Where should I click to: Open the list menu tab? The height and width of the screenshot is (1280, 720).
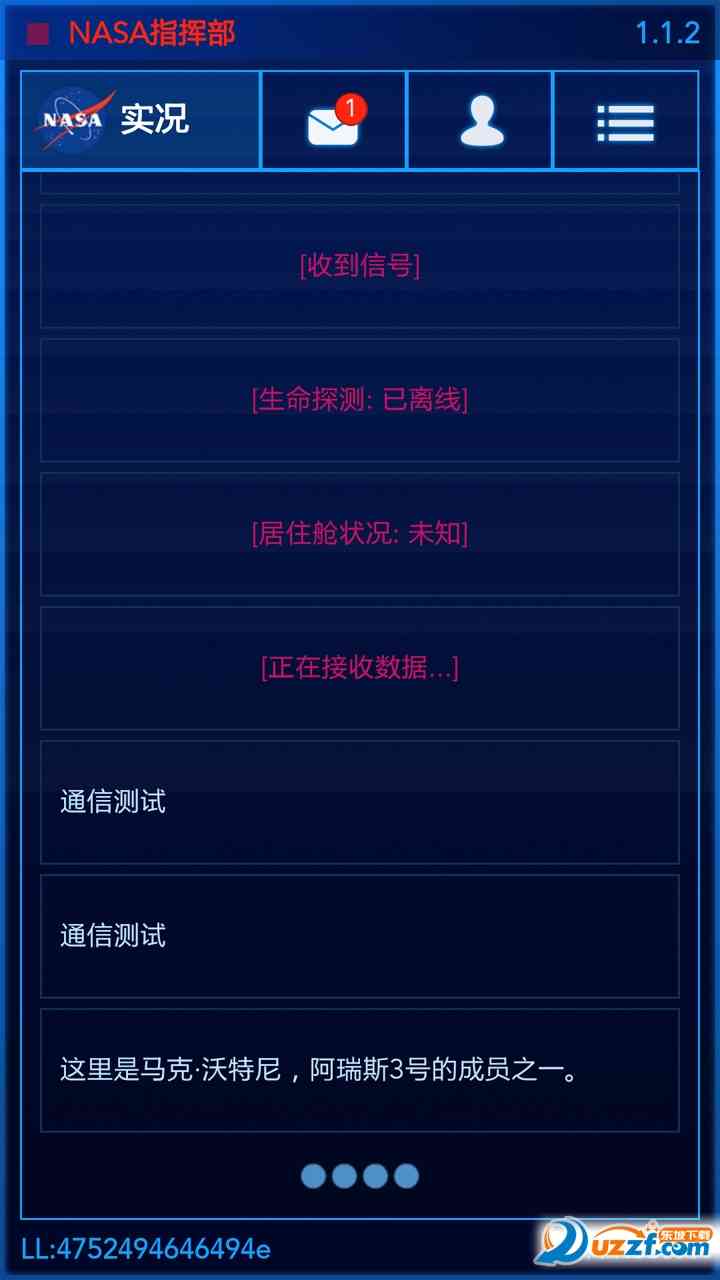tap(625, 122)
